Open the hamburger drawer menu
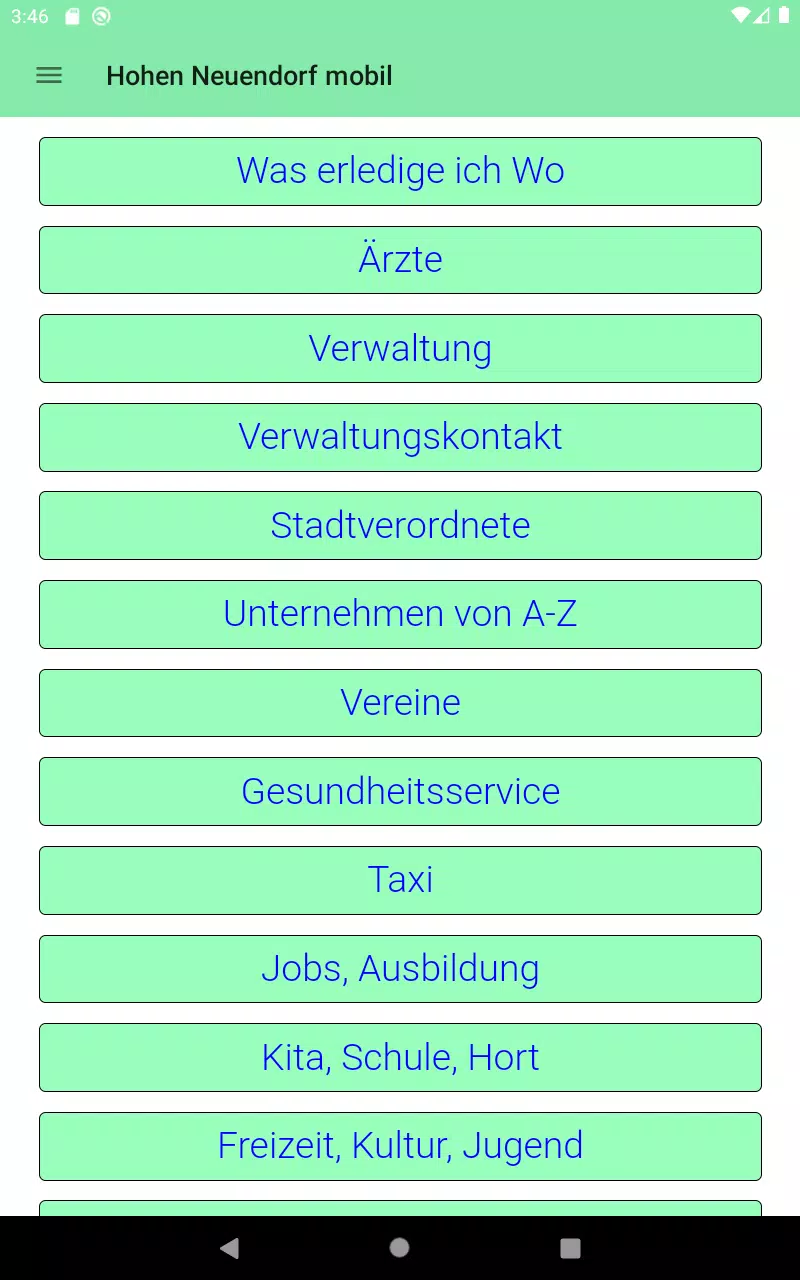This screenshot has width=800, height=1280. (49, 75)
